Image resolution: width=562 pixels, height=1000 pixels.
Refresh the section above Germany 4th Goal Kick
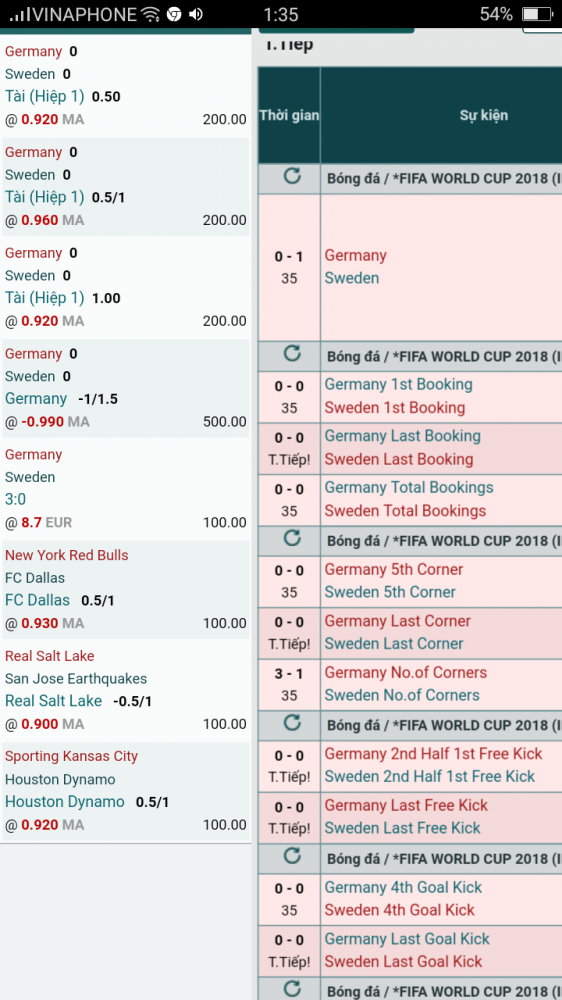[292, 857]
